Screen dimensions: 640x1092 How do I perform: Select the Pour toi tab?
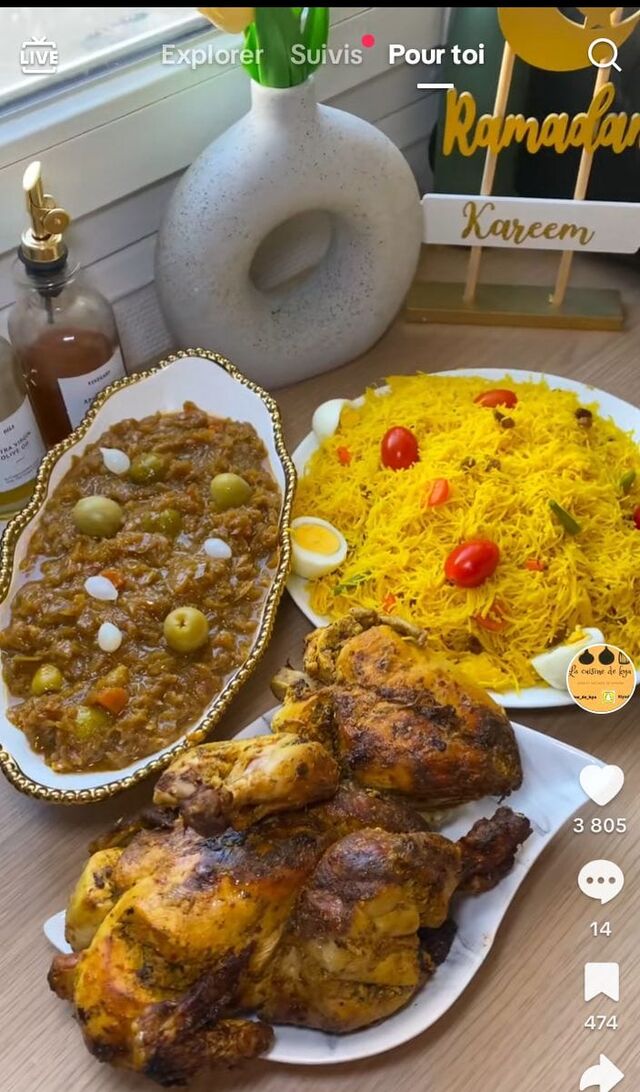point(436,54)
